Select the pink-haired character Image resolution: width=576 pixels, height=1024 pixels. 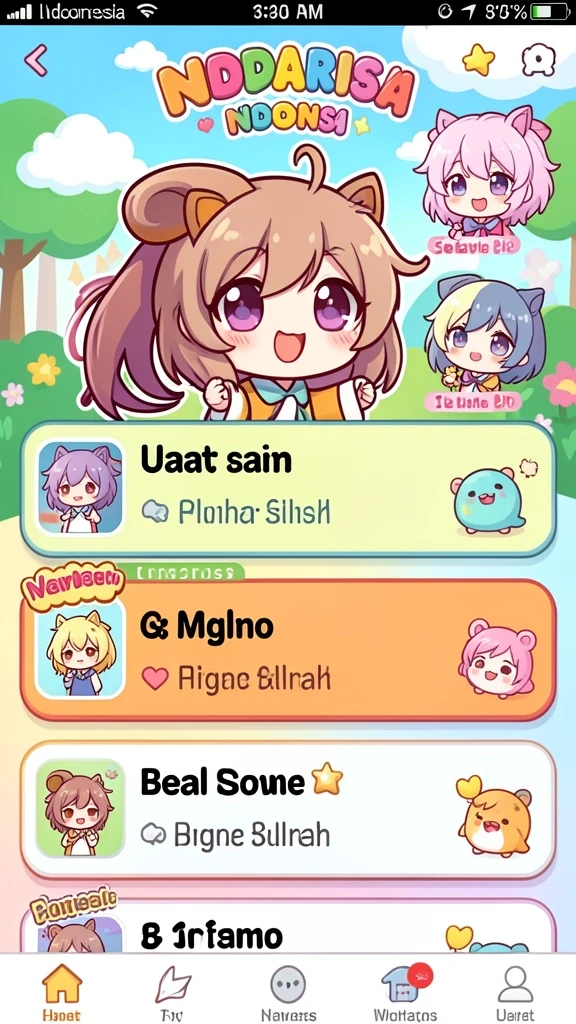click(x=485, y=174)
